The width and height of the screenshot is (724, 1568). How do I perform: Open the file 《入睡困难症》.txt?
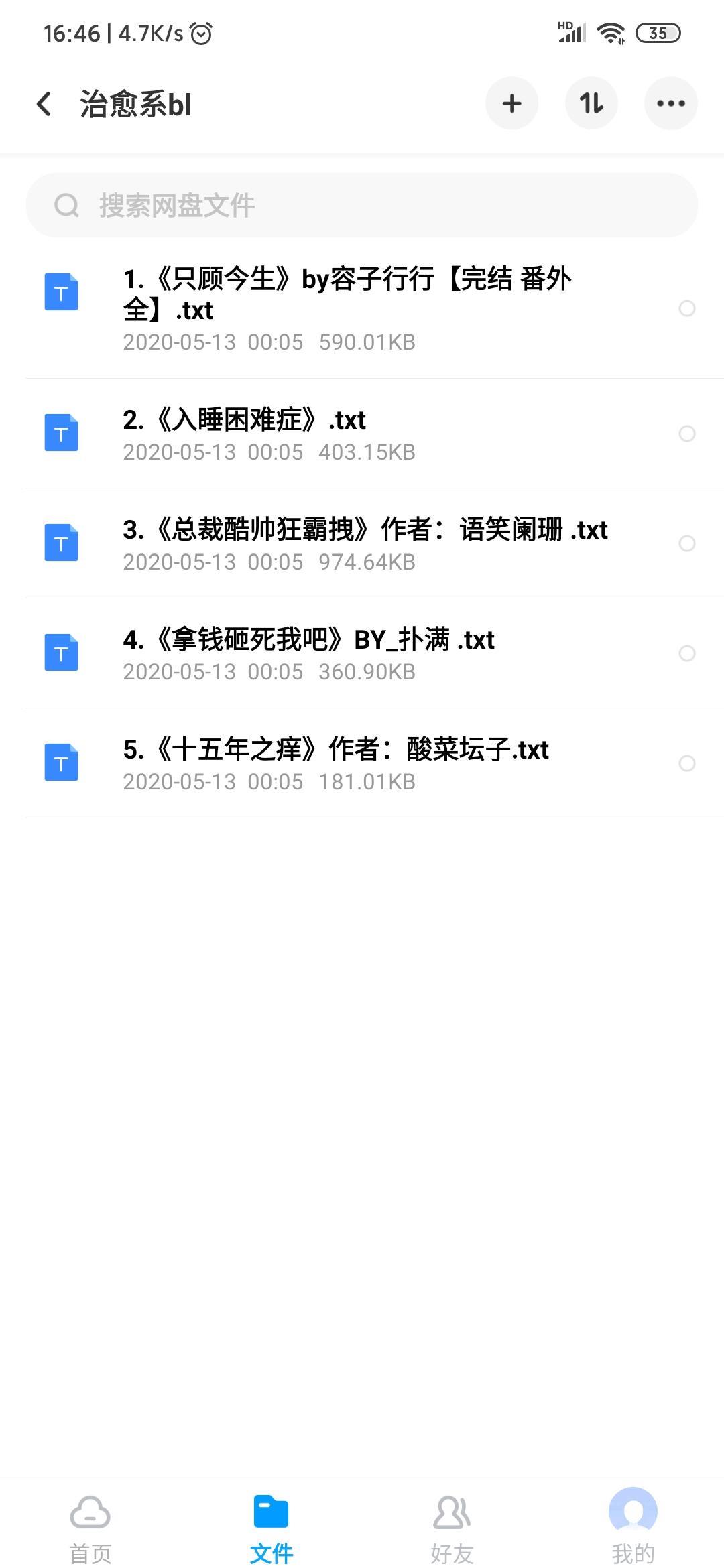tap(245, 421)
